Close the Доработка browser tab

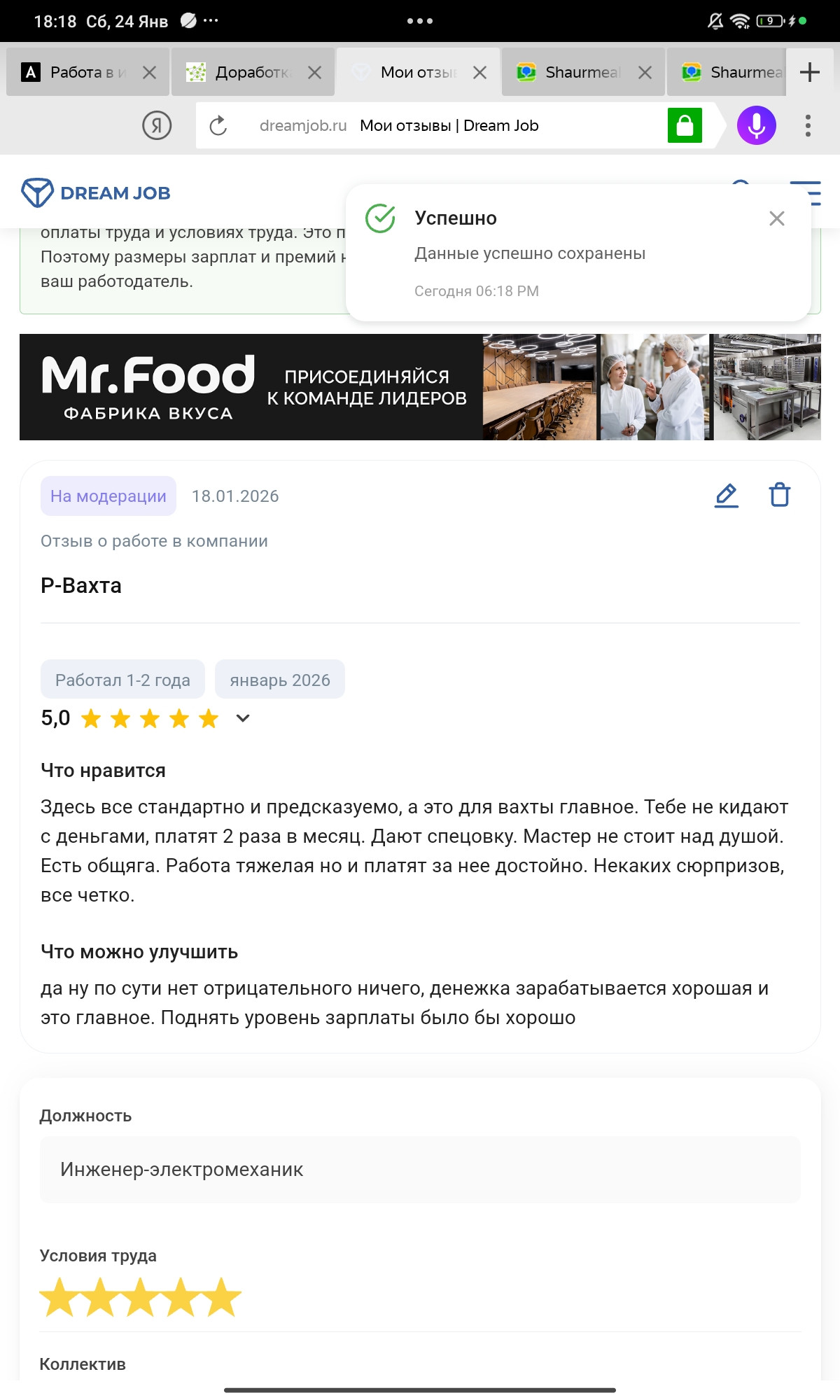coord(315,72)
